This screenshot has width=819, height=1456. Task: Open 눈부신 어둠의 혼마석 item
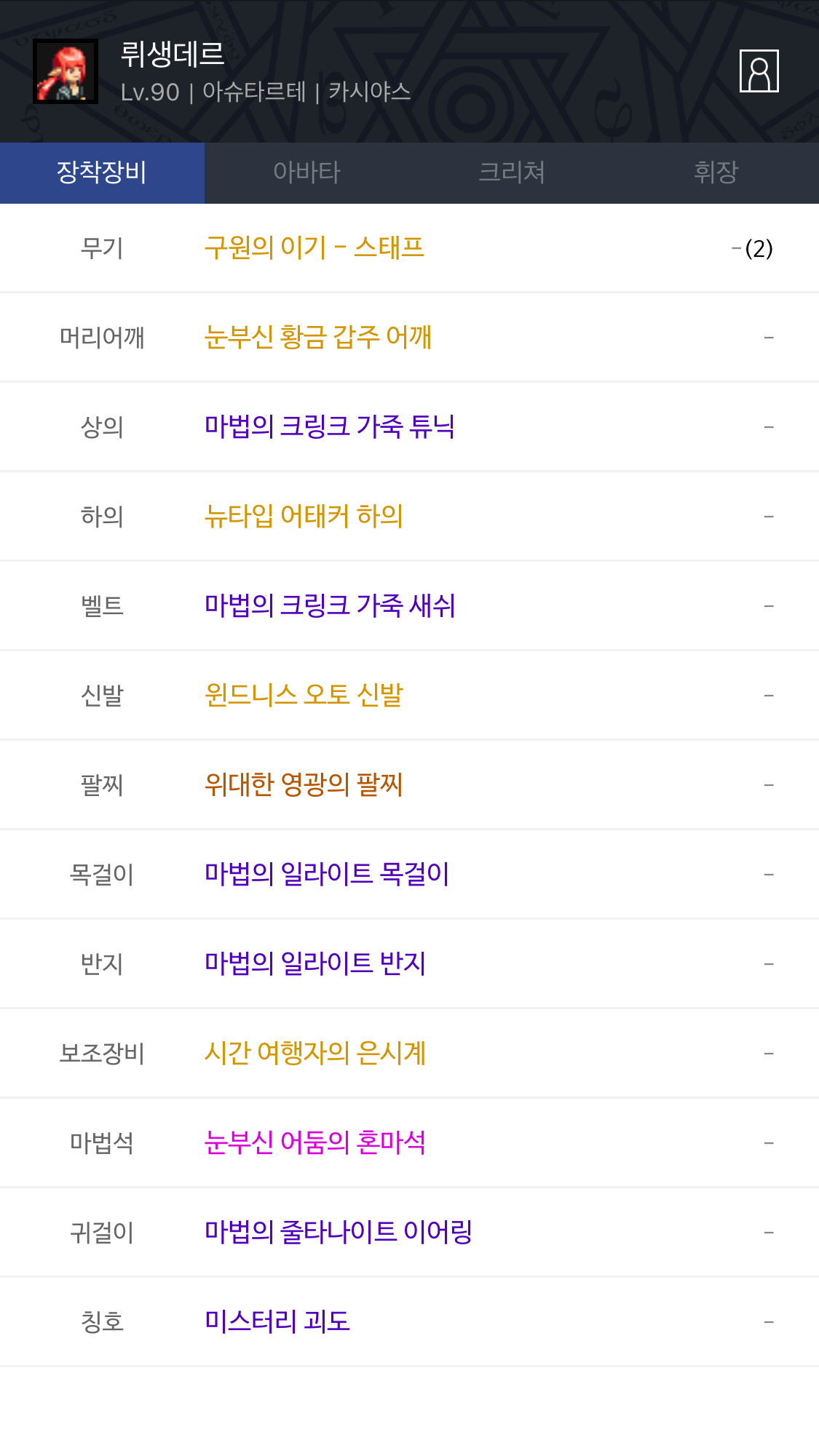click(x=314, y=1143)
